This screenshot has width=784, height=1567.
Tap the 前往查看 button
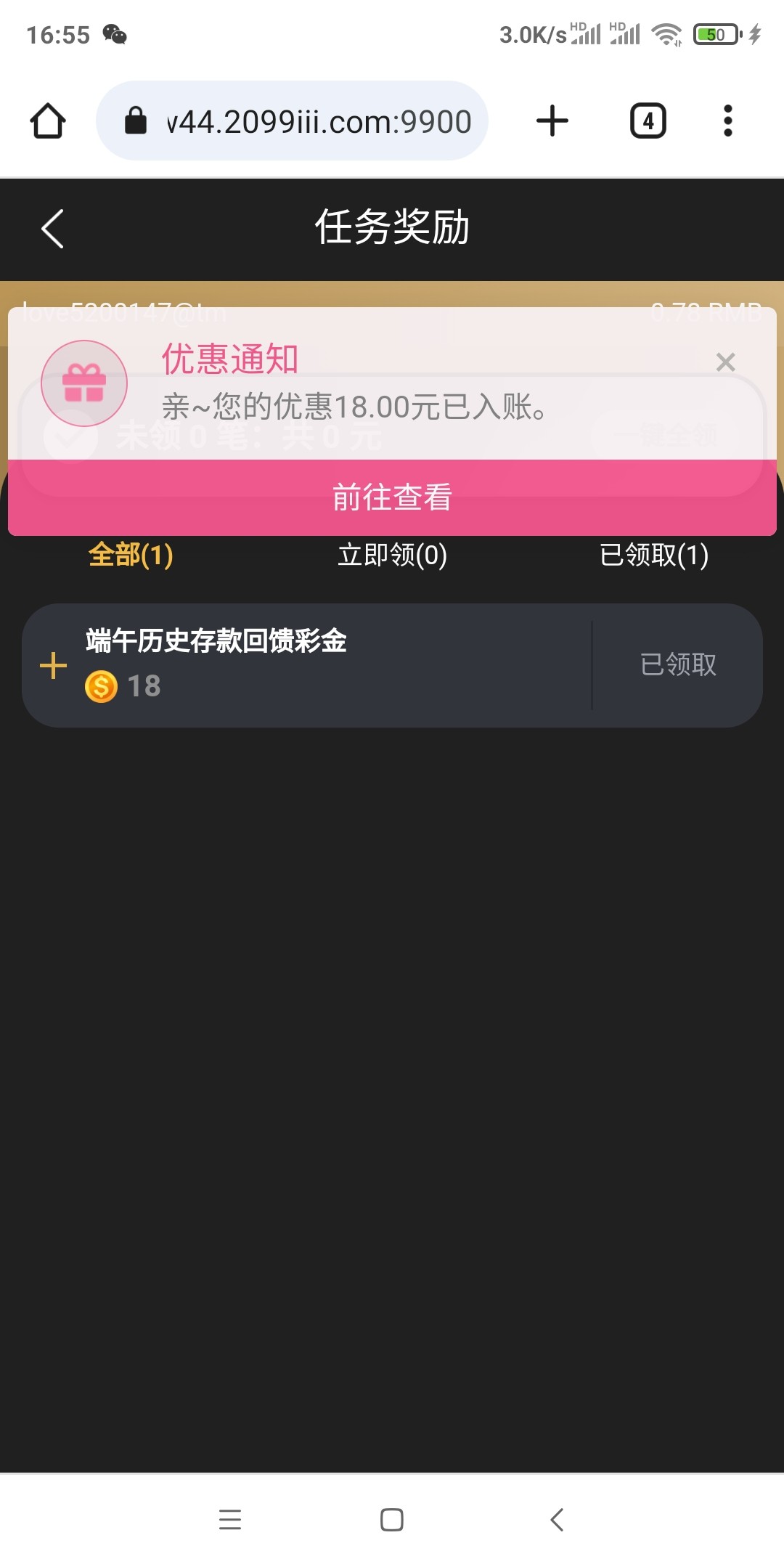[x=392, y=497]
